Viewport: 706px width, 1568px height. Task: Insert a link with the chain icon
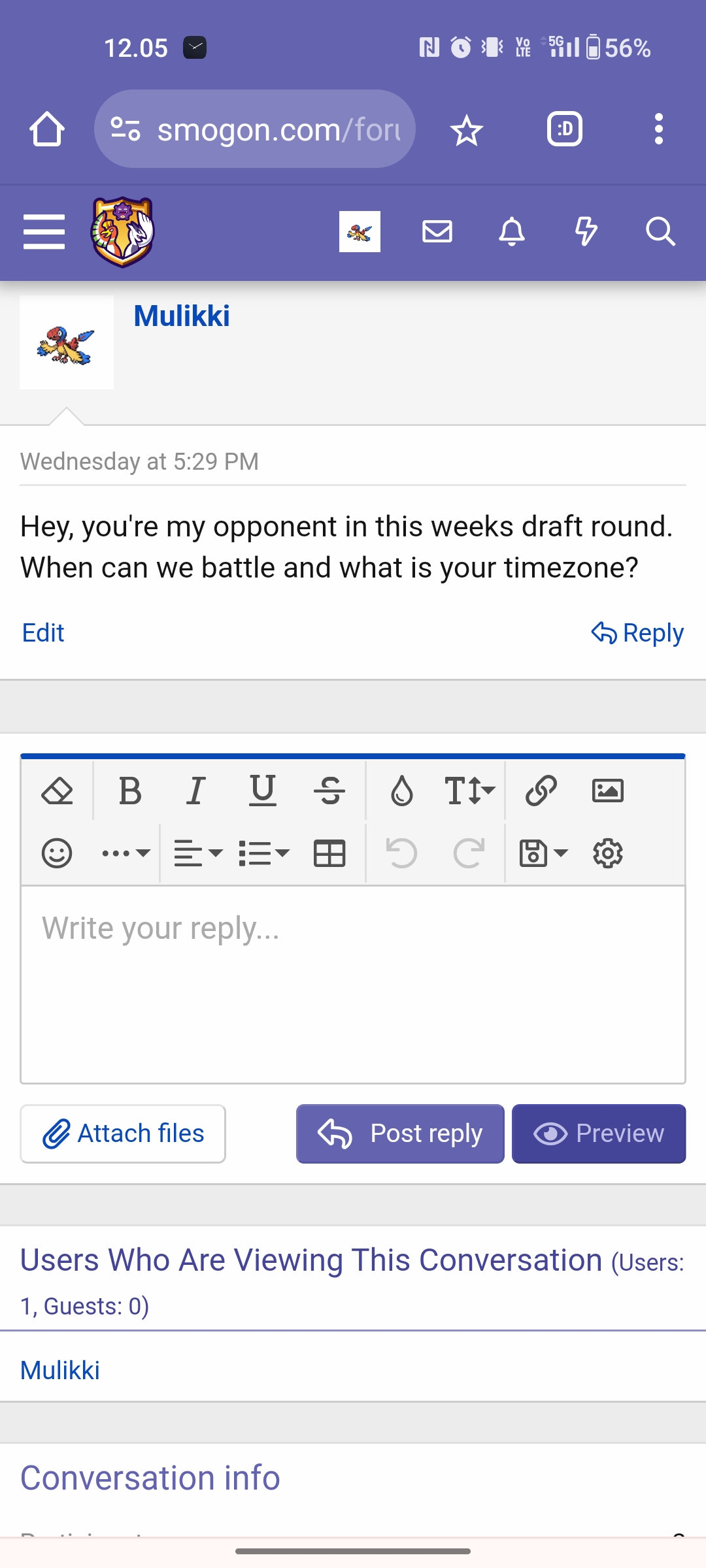[x=541, y=791]
